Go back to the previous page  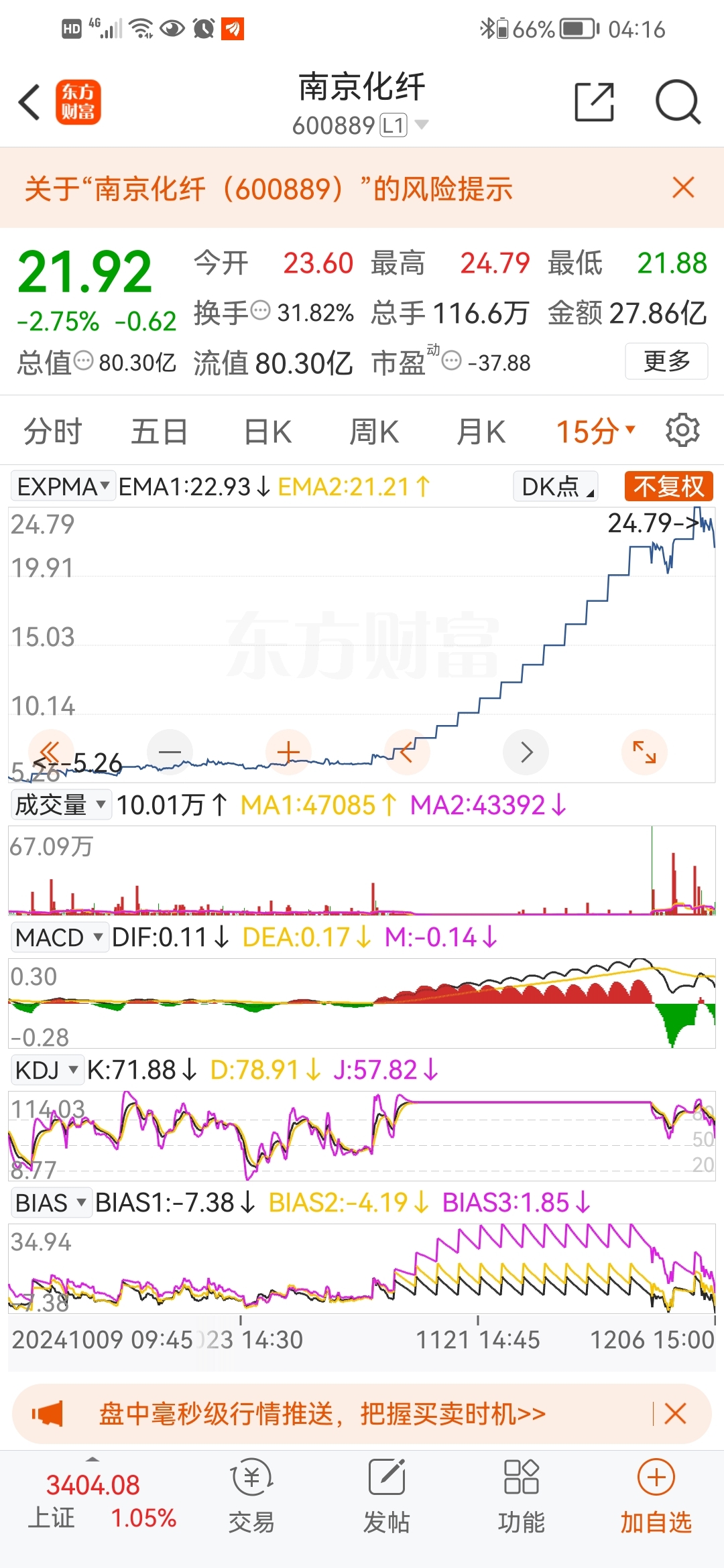point(30,103)
